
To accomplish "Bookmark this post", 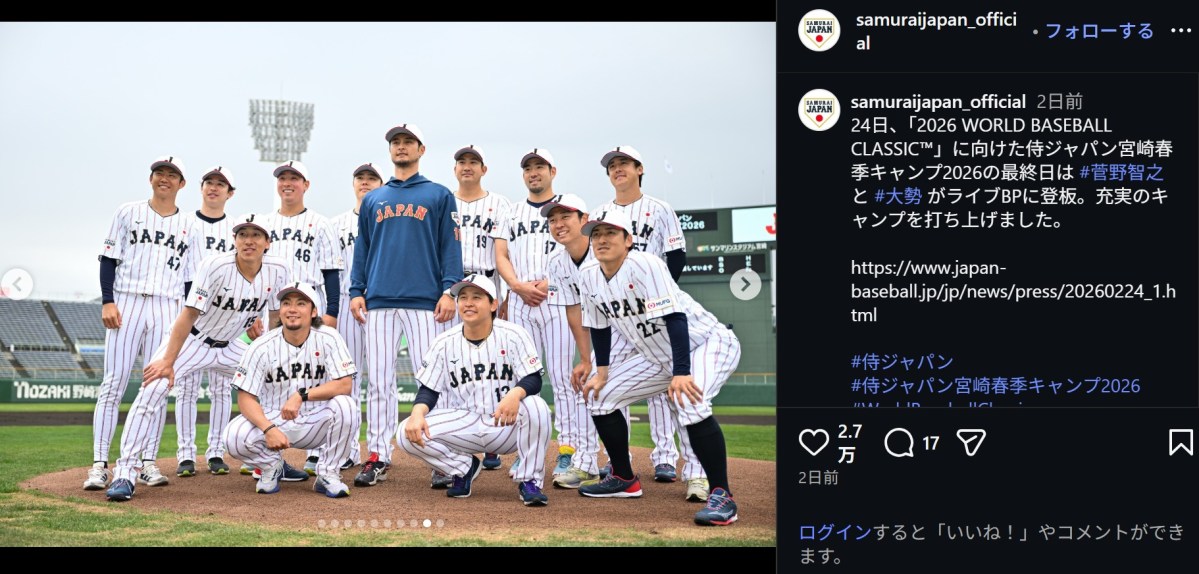I will [x=1180, y=442].
